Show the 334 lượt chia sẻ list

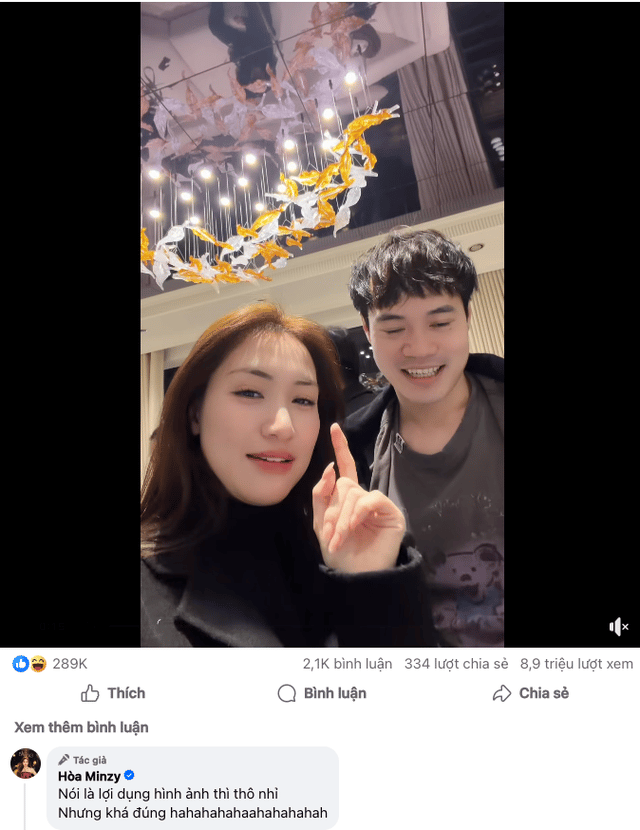(x=456, y=663)
